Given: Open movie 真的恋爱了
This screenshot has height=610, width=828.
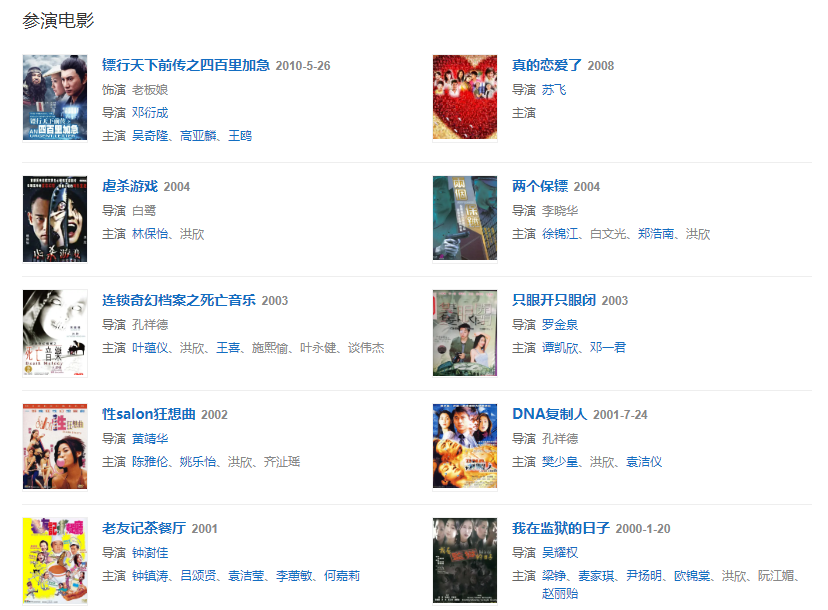Looking at the screenshot, I should [546, 65].
